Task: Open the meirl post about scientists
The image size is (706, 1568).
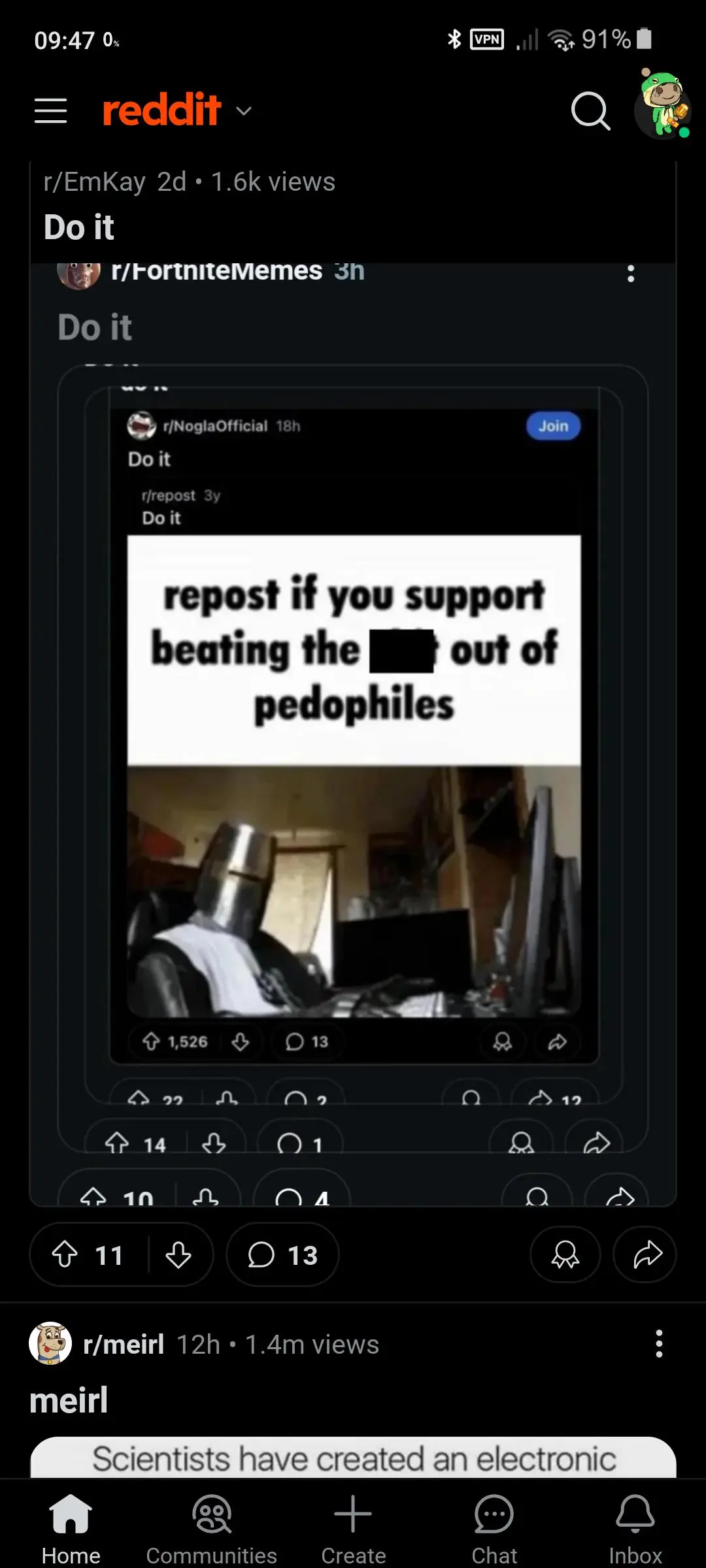Action: point(353,1458)
